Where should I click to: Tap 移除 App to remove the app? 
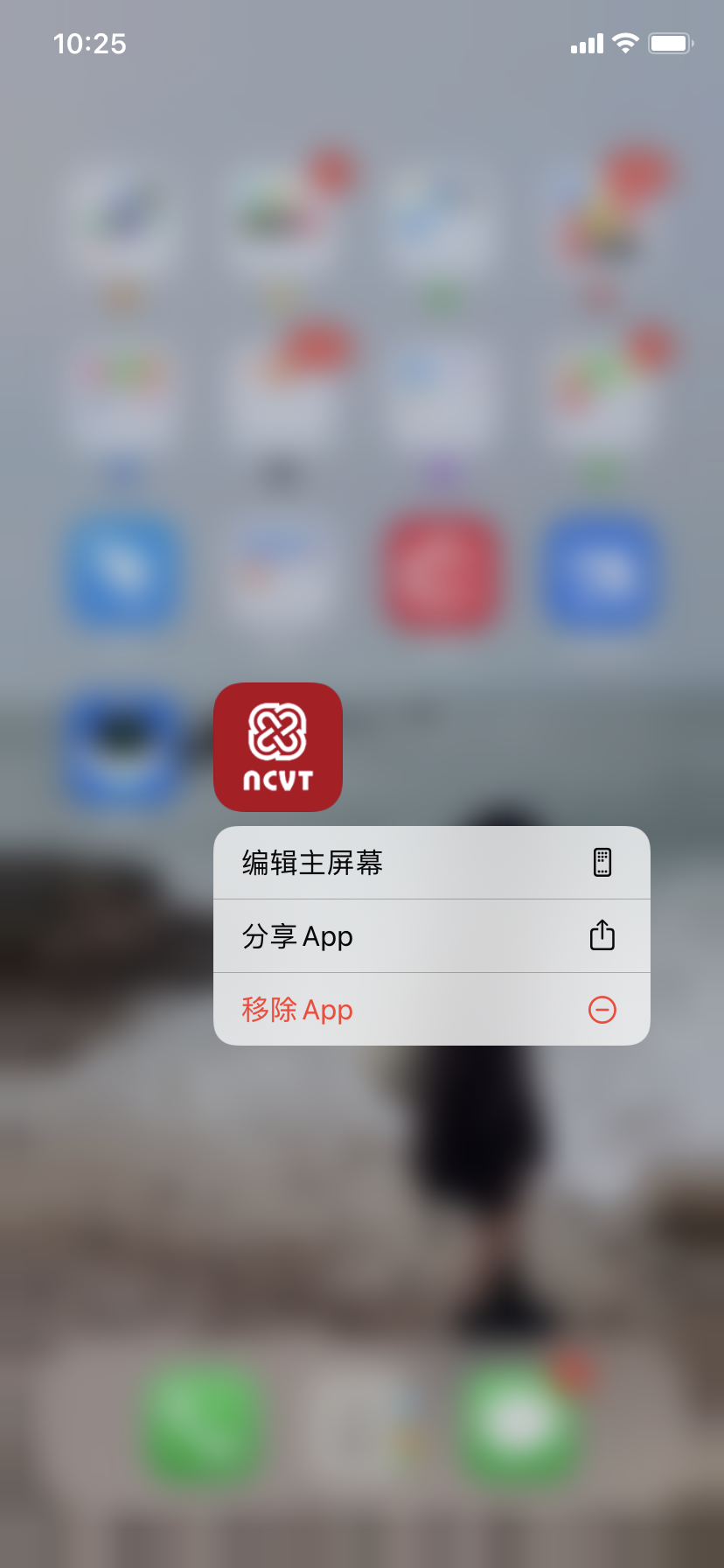tap(431, 1010)
